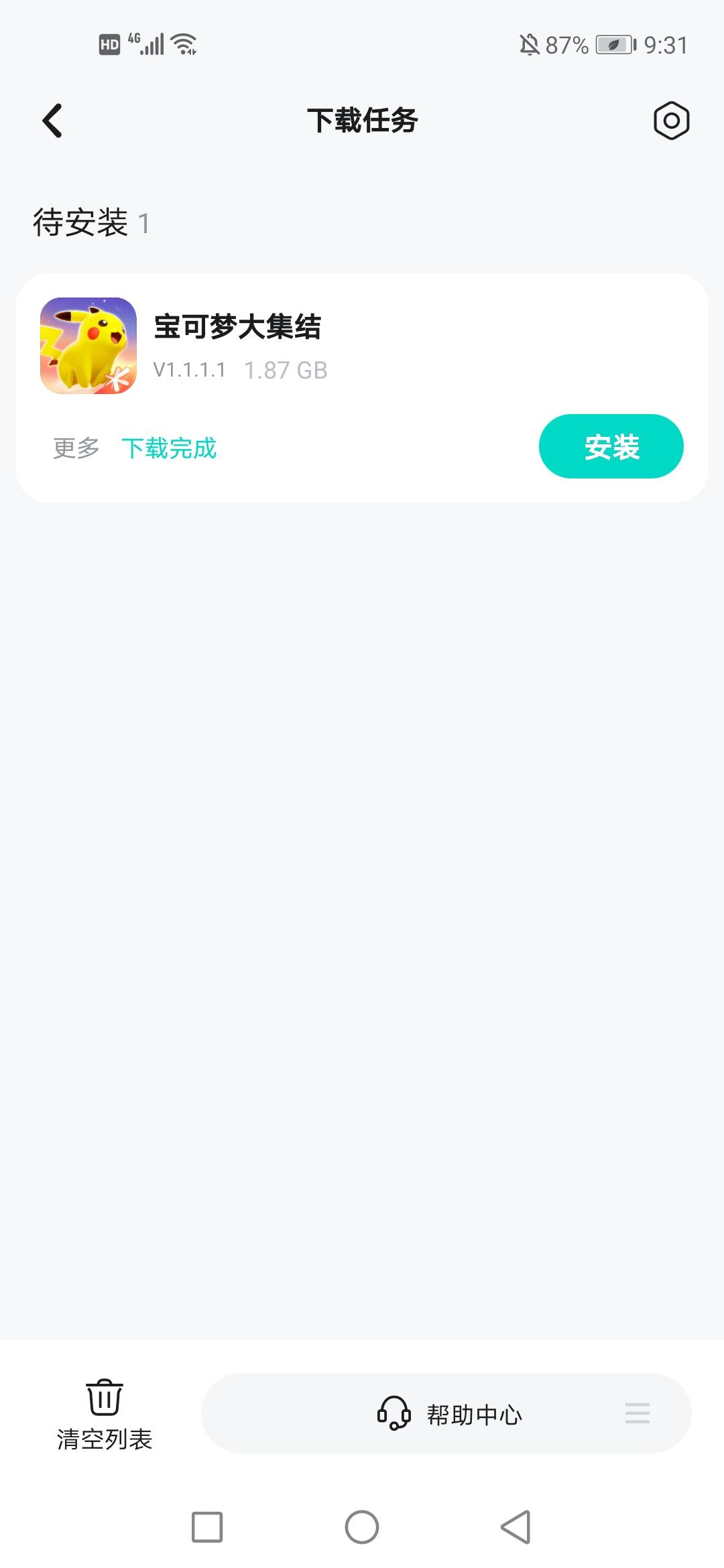Screen dimensions: 724x1568
Task: Open the menu lines beside 帮助中心
Action: point(637,1413)
